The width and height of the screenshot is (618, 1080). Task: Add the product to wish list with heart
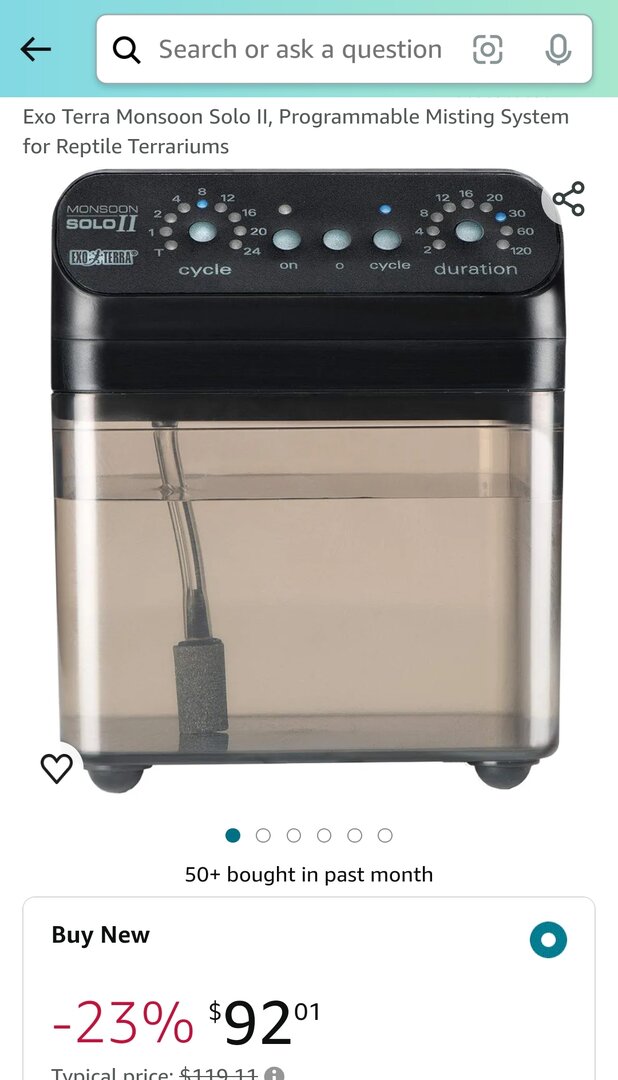(x=56, y=768)
